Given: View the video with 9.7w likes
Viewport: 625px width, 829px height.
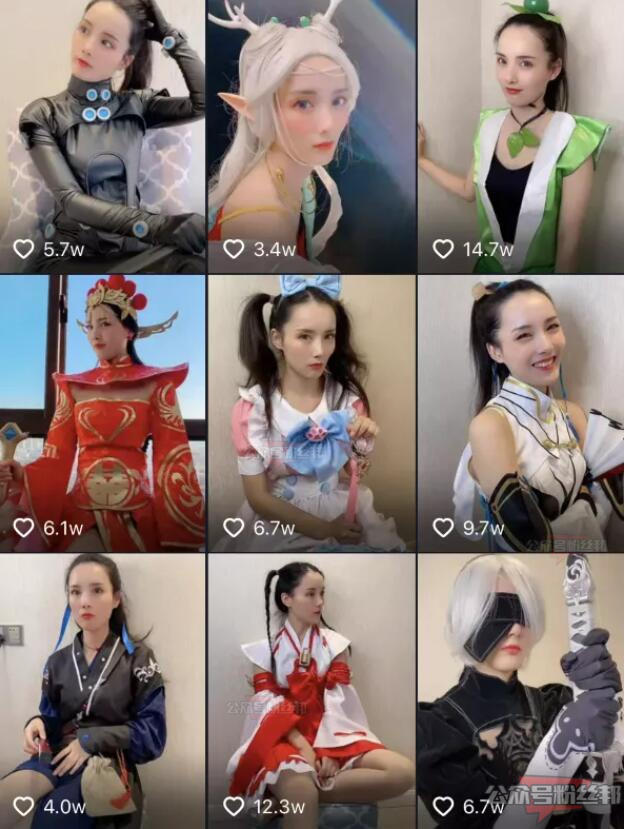Looking at the screenshot, I should click(x=521, y=413).
